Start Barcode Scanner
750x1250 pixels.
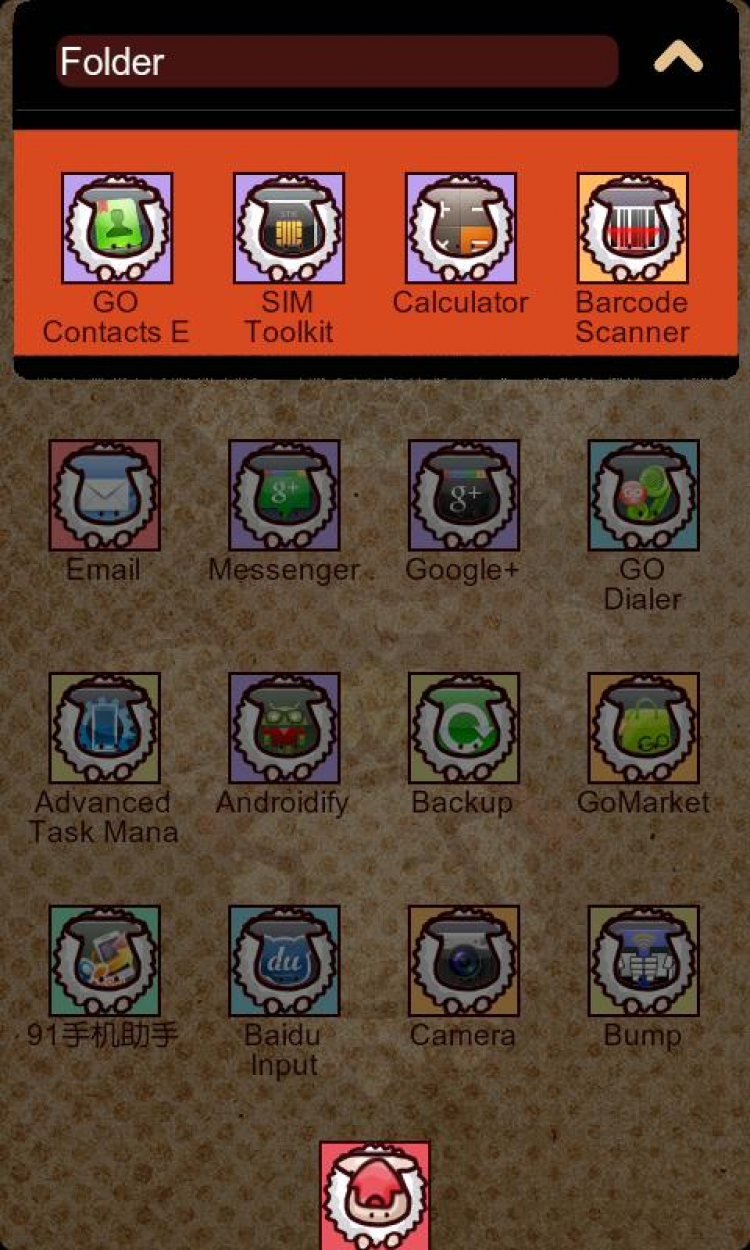point(632,228)
